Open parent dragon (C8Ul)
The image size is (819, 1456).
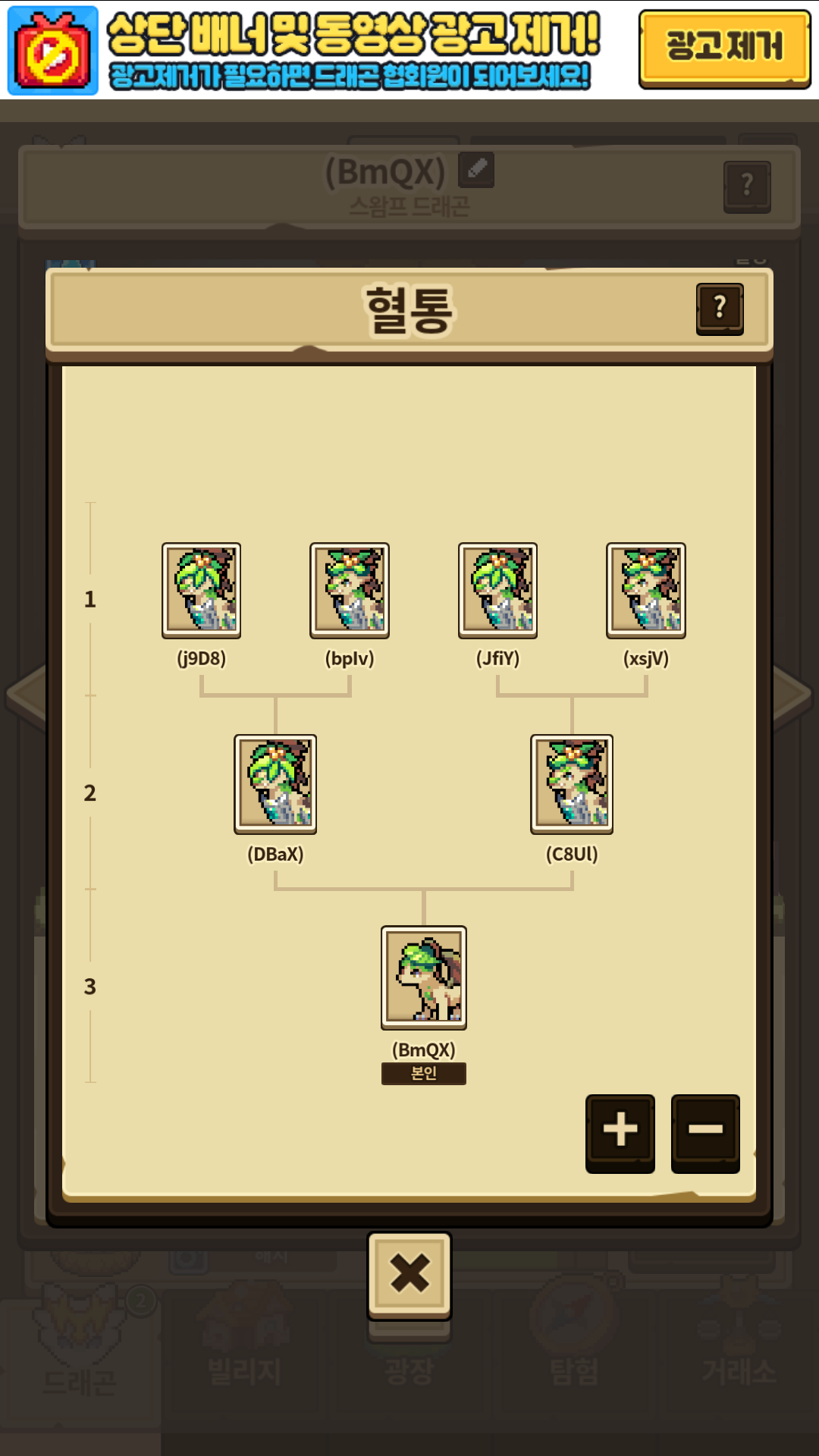572,784
